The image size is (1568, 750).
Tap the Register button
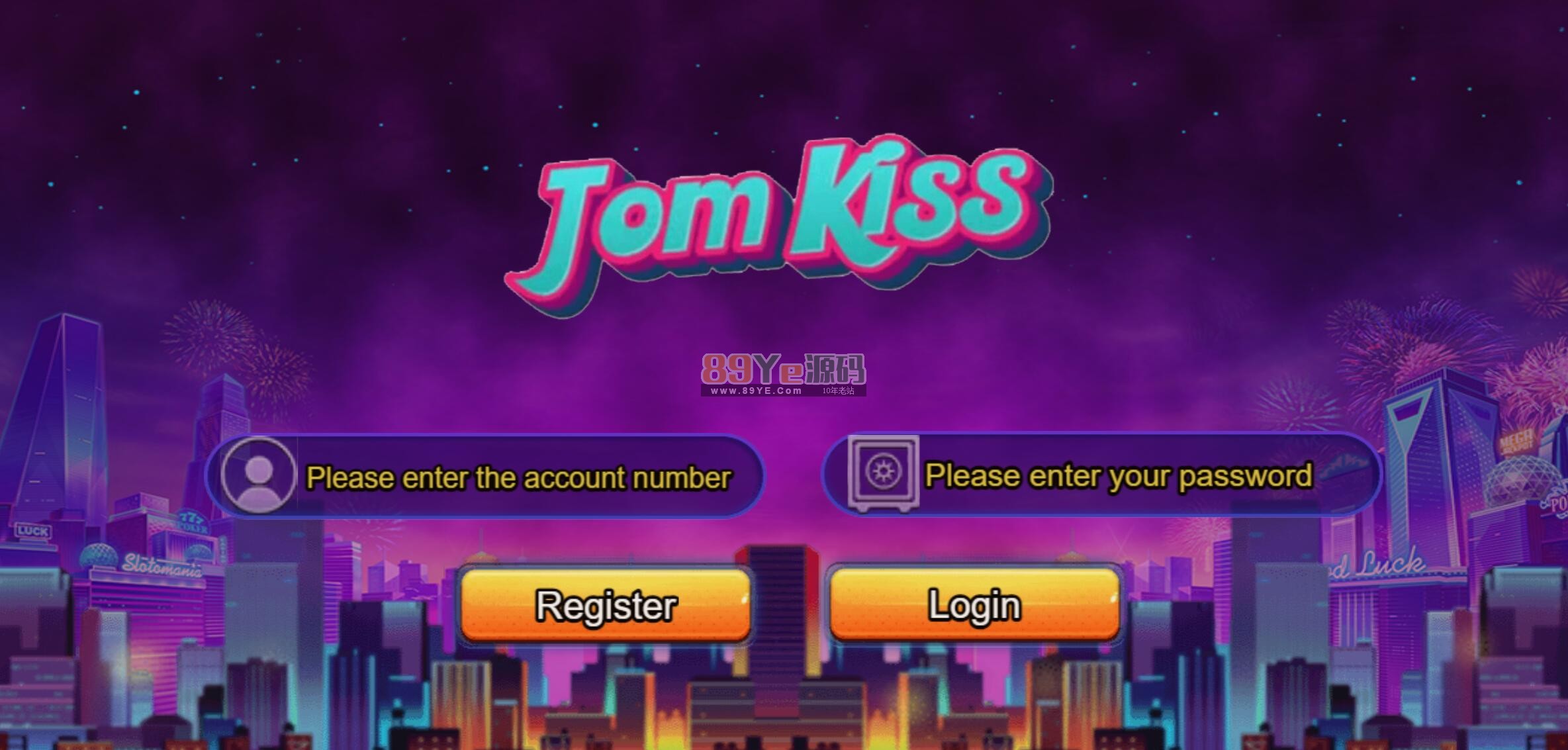[x=606, y=605]
